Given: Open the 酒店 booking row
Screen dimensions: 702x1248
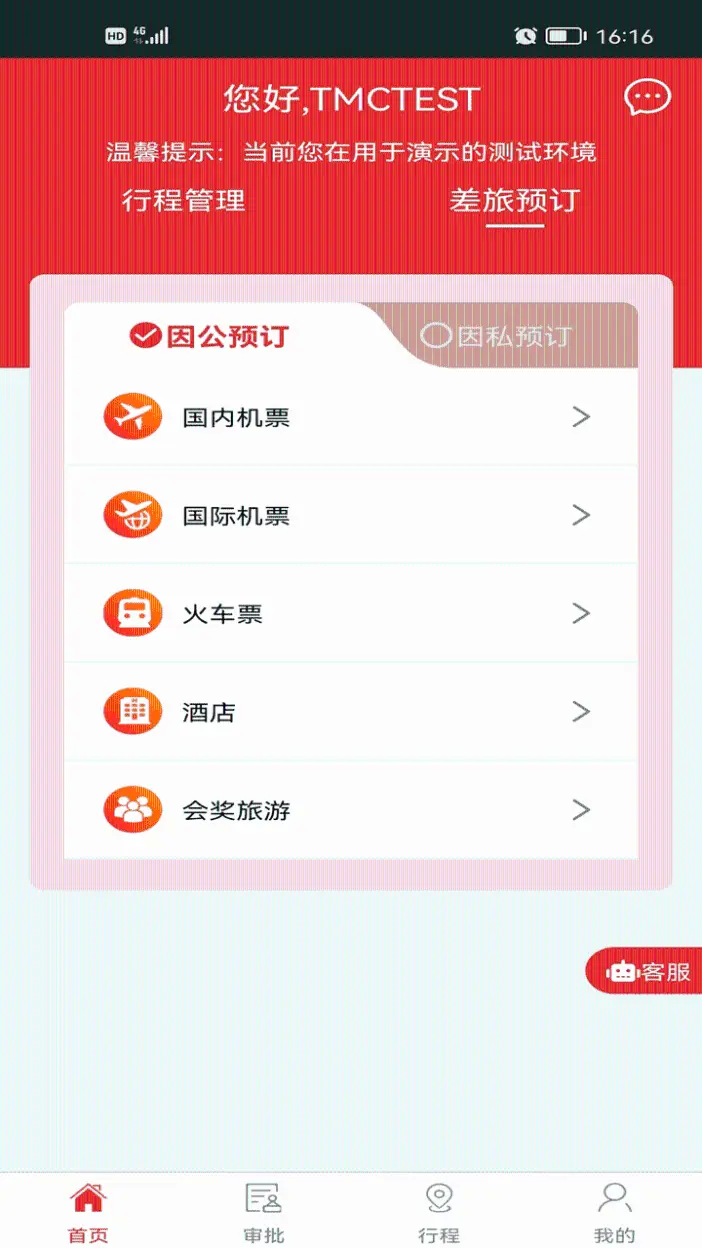Looking at the screenshot, I should click(x=350, y=712).
